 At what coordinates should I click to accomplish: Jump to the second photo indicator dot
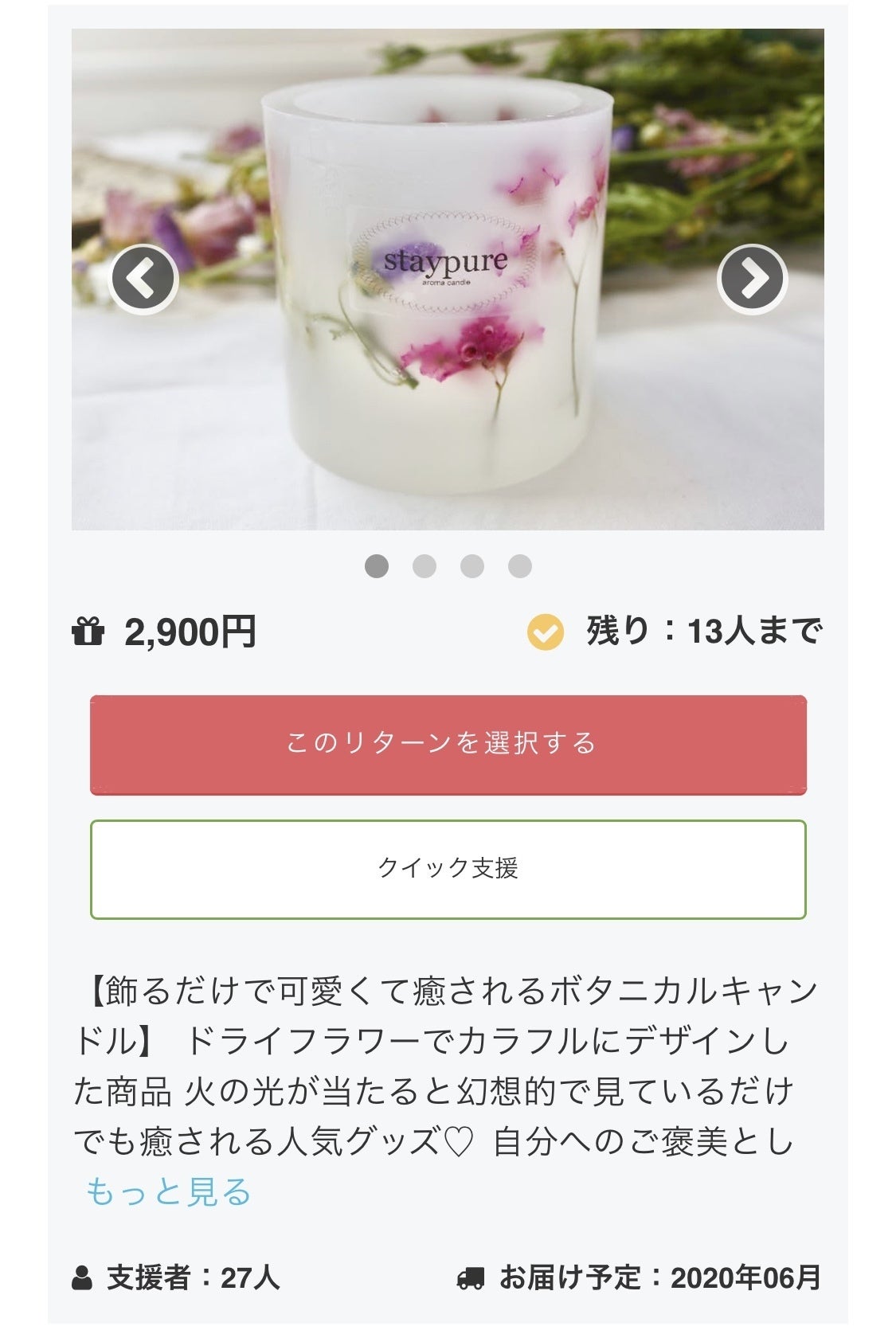point(425,566)
